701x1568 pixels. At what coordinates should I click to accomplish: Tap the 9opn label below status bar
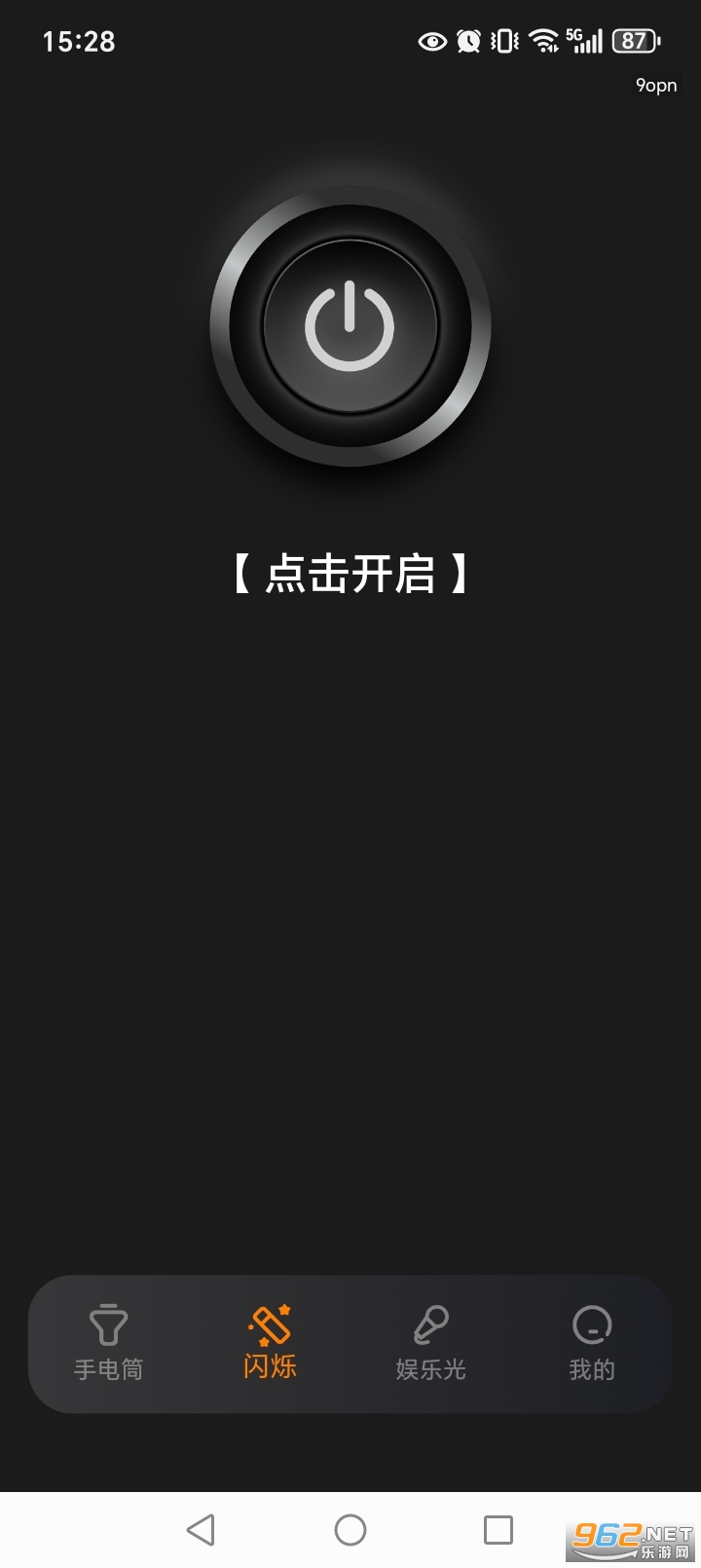(x=655, y=86)
